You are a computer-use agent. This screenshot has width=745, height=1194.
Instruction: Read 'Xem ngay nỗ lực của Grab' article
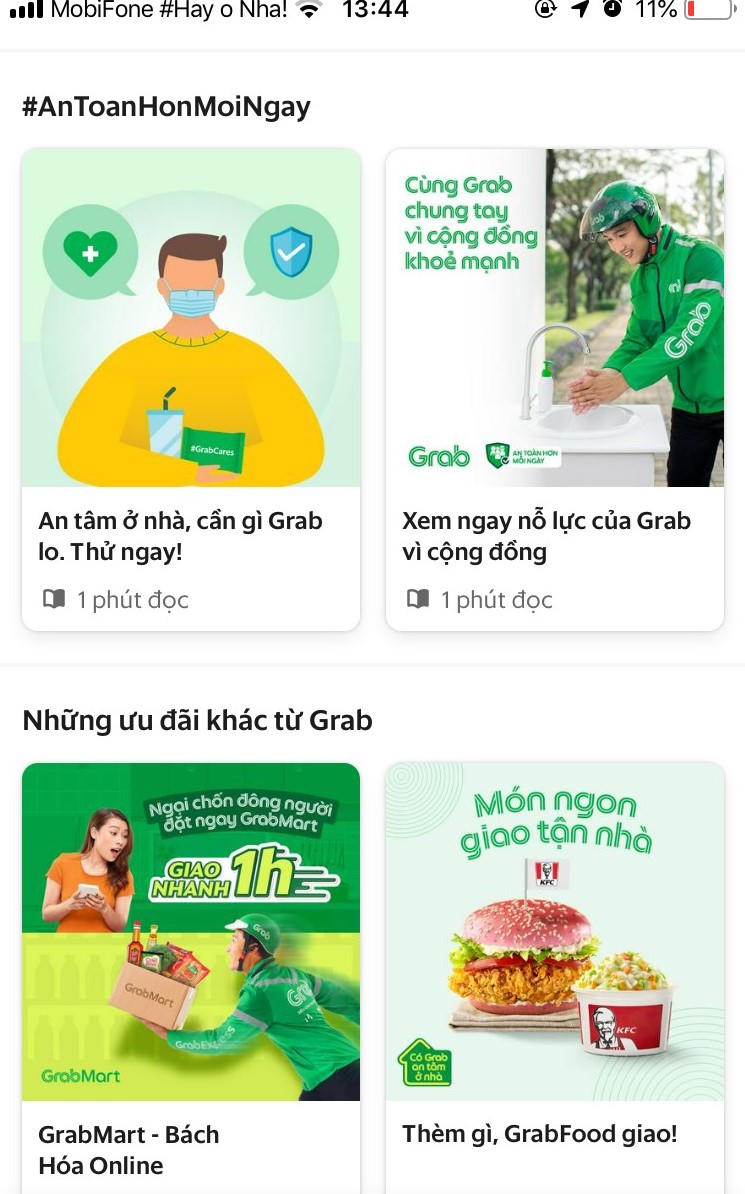554,390
